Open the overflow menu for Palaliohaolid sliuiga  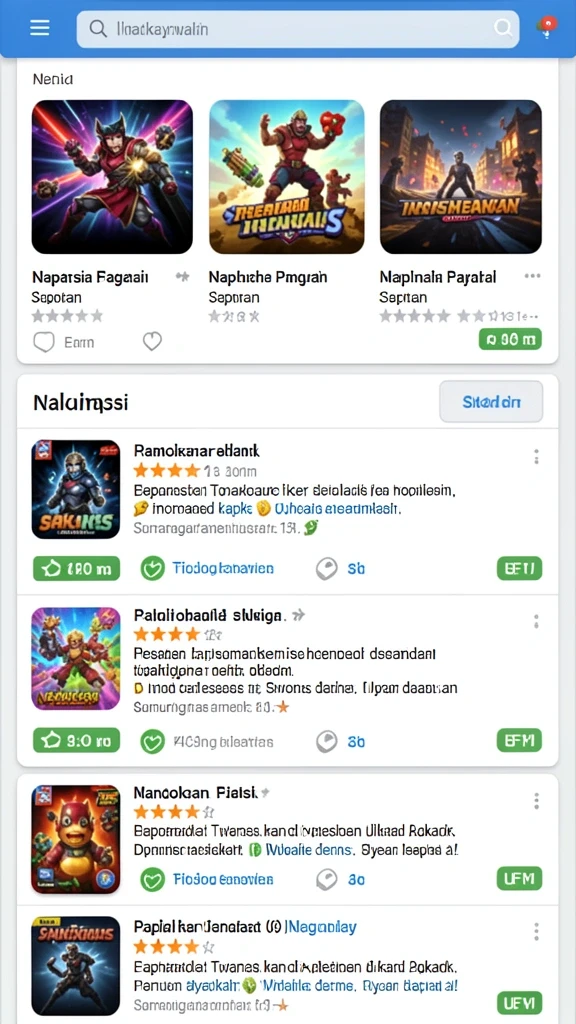[x=536, y=621]
